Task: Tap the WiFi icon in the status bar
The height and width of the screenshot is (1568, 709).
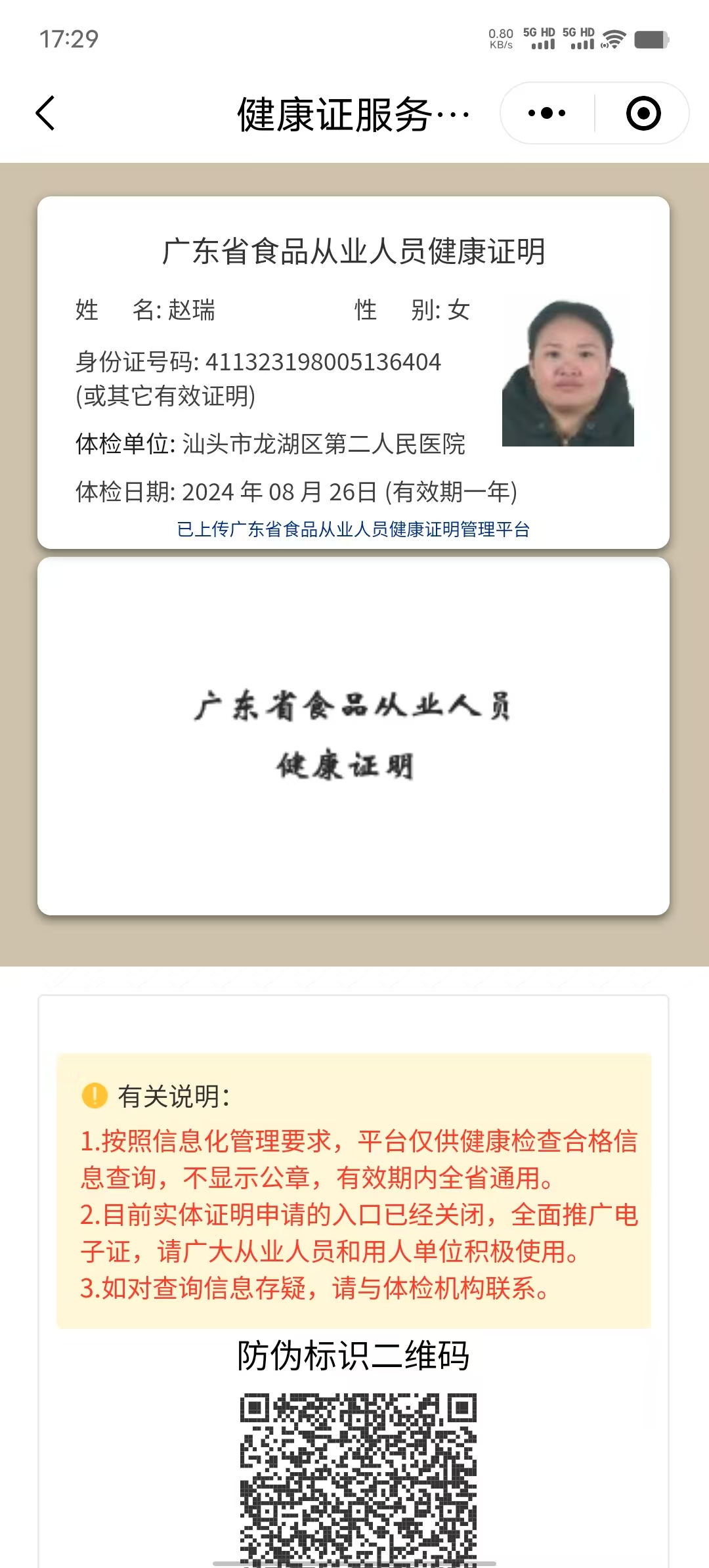Action: pyautogui.click(x=614, y=39)
